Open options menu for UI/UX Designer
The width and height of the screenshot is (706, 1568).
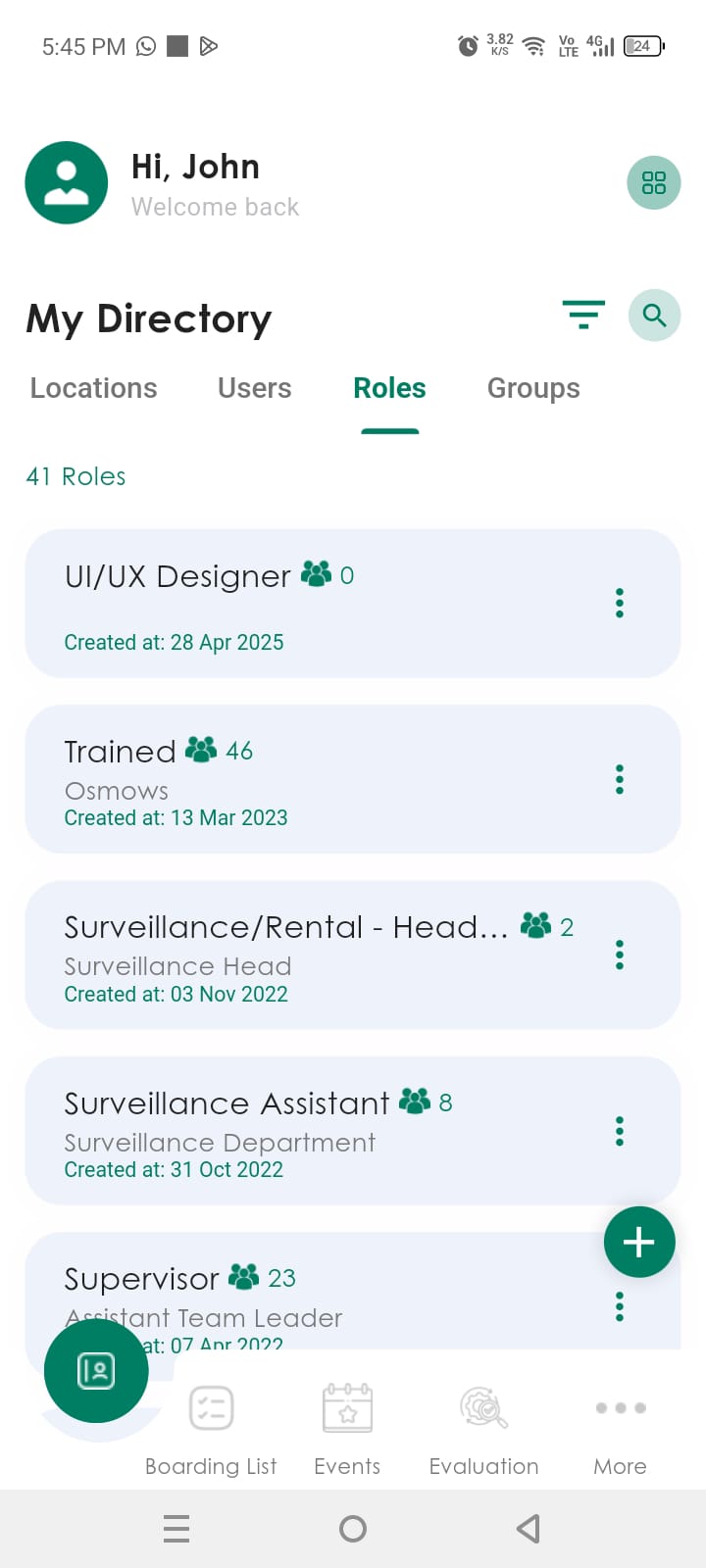(620, 604)
